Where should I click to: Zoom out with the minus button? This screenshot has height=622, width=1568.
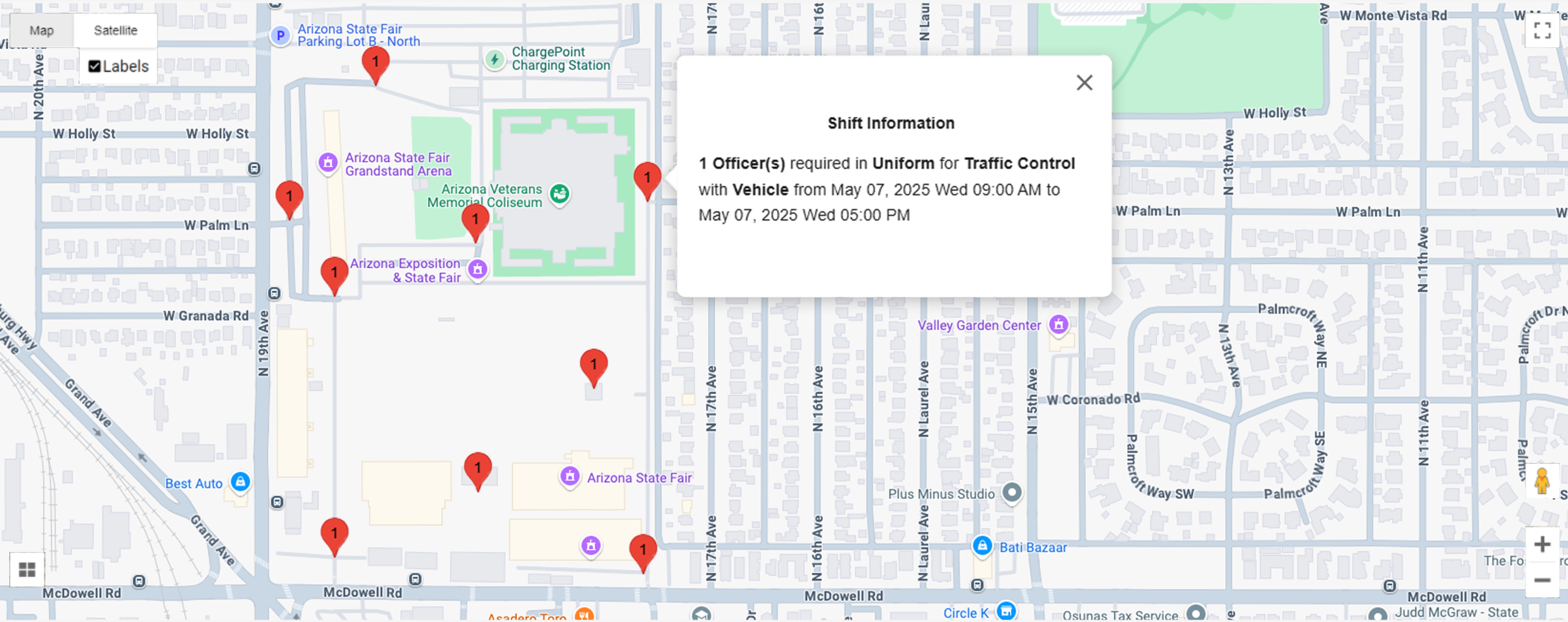point(1542,580)
